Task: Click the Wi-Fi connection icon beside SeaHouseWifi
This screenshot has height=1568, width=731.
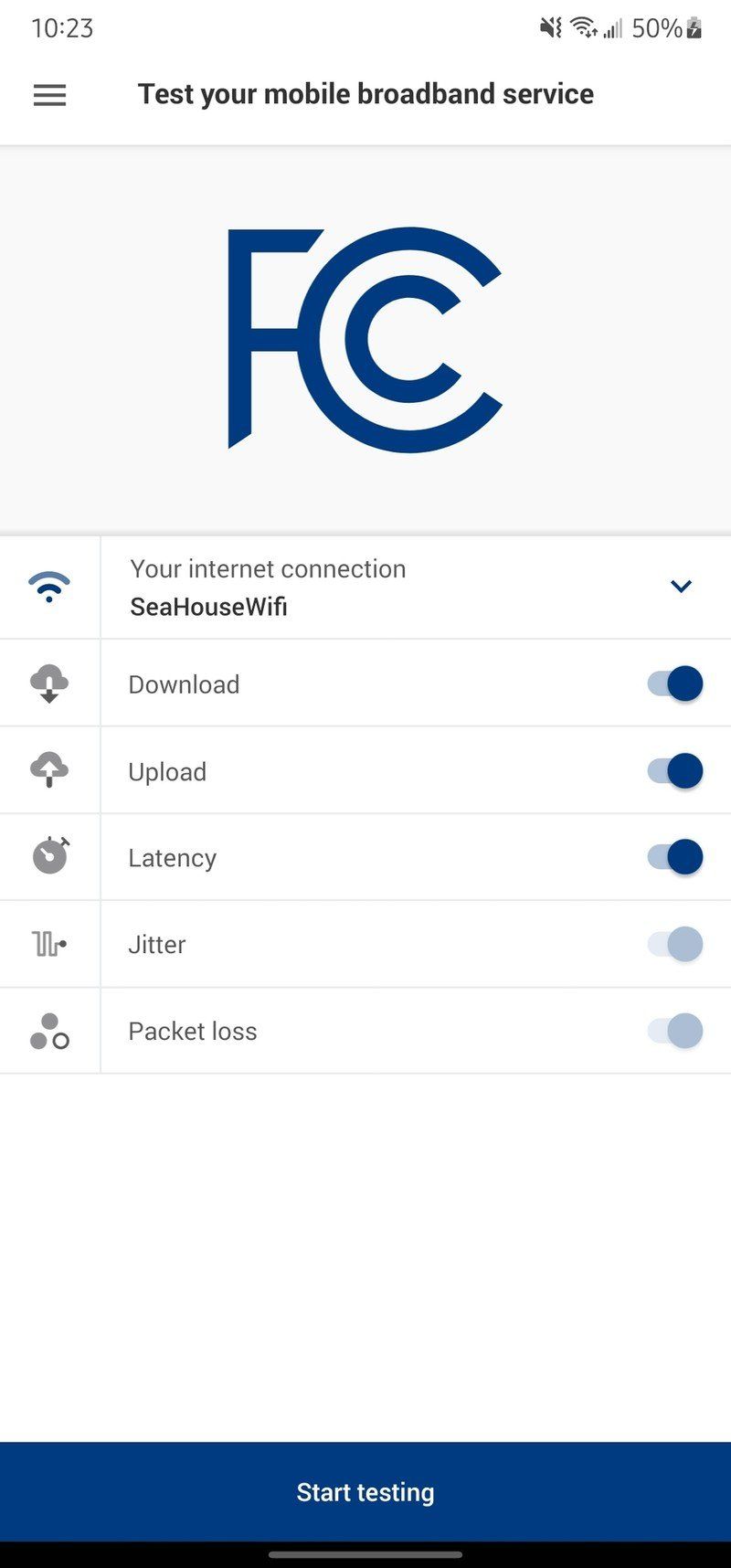Action: click(49, 586)
